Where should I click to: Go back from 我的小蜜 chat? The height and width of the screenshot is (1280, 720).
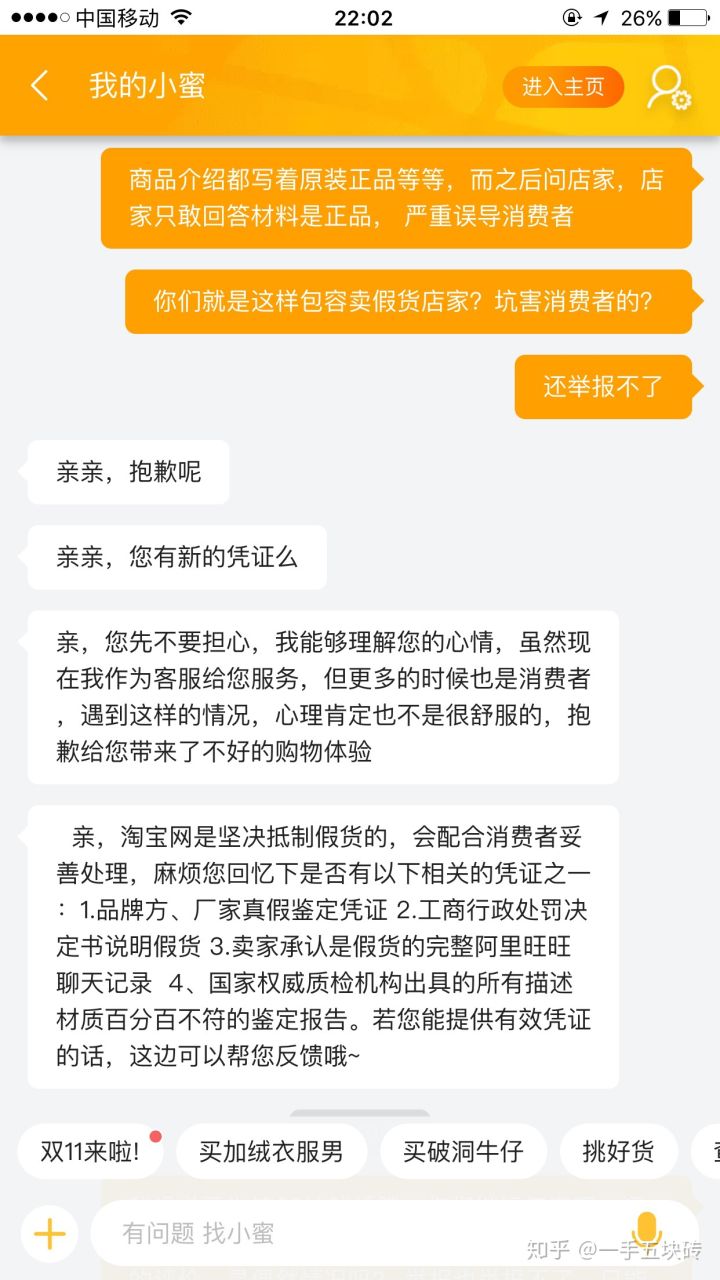click(x=40, y=86)
